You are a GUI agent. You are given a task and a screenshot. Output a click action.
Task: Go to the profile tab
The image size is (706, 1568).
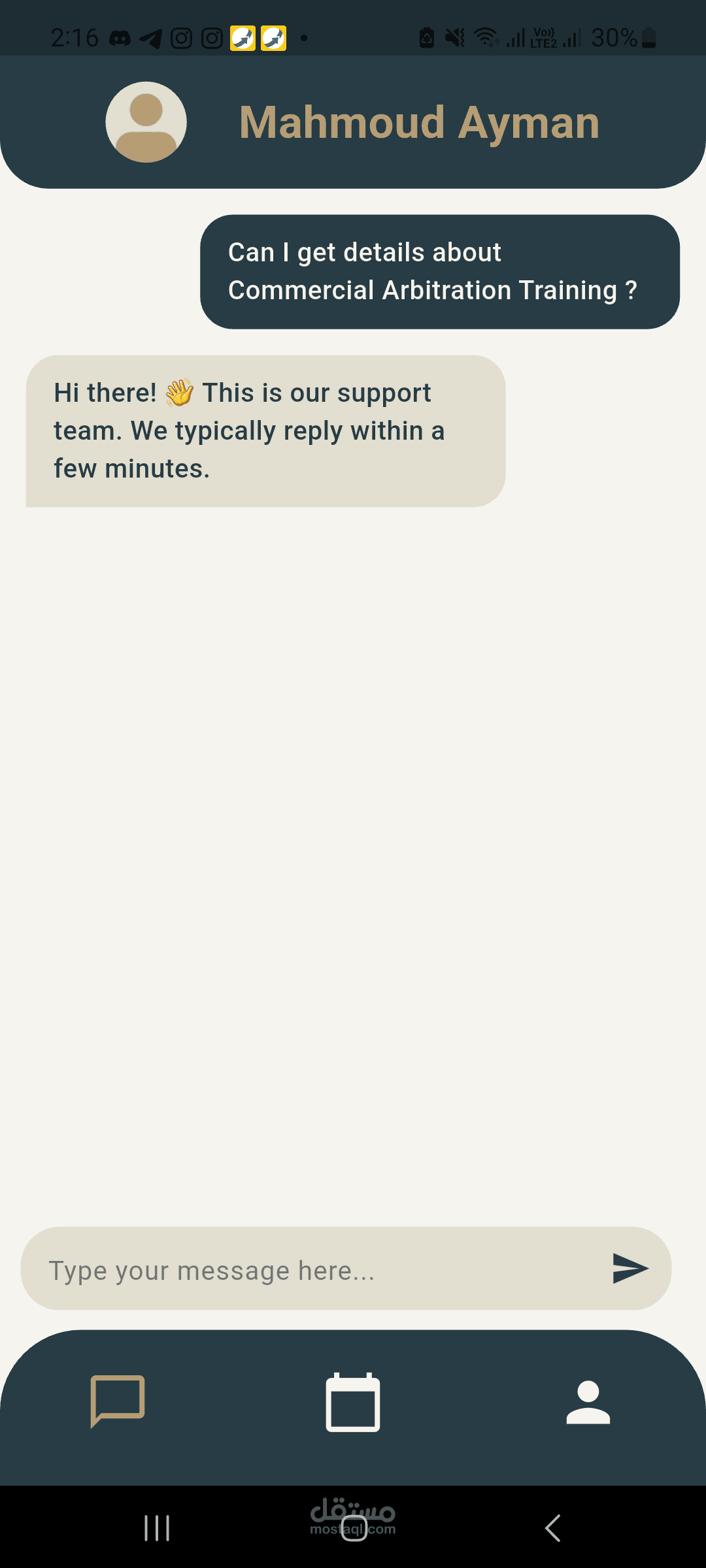588,1402
